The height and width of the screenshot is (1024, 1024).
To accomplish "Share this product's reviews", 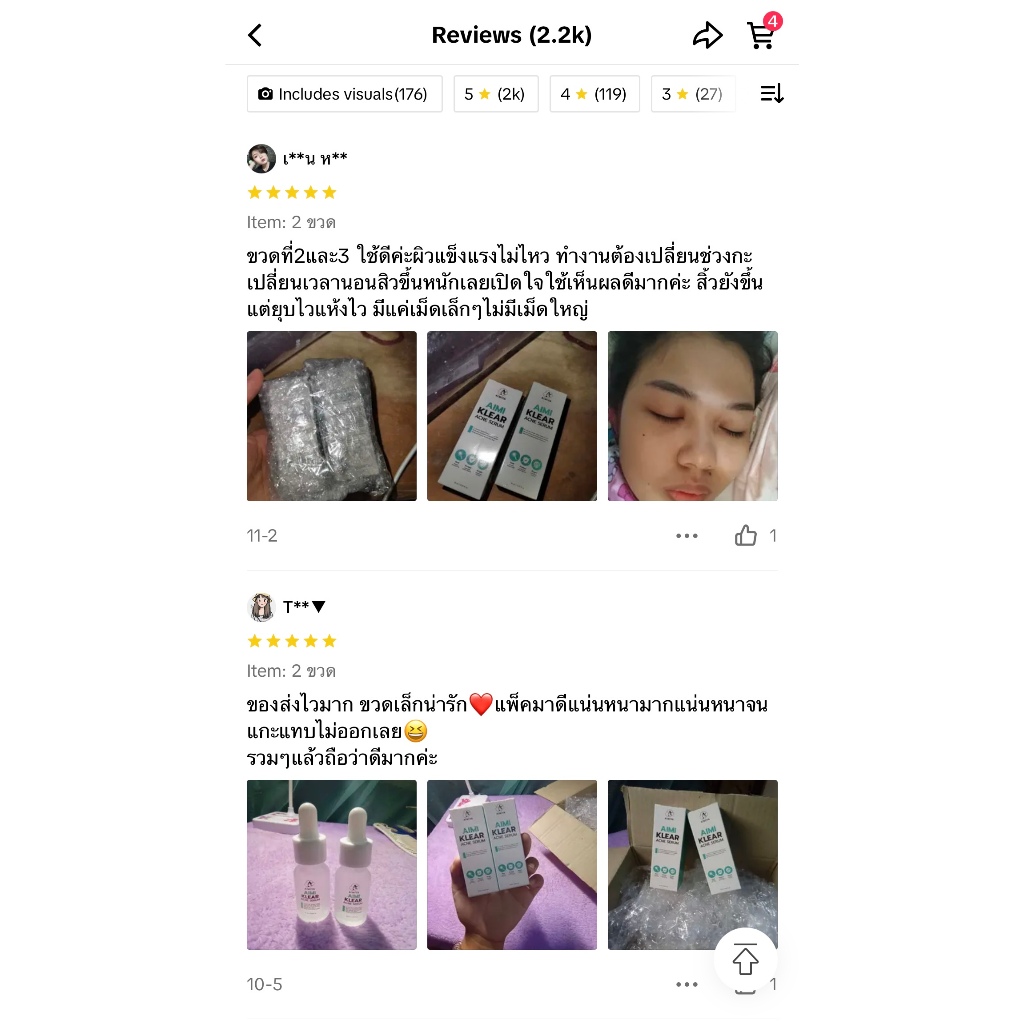I will click(x=707, y=35).
